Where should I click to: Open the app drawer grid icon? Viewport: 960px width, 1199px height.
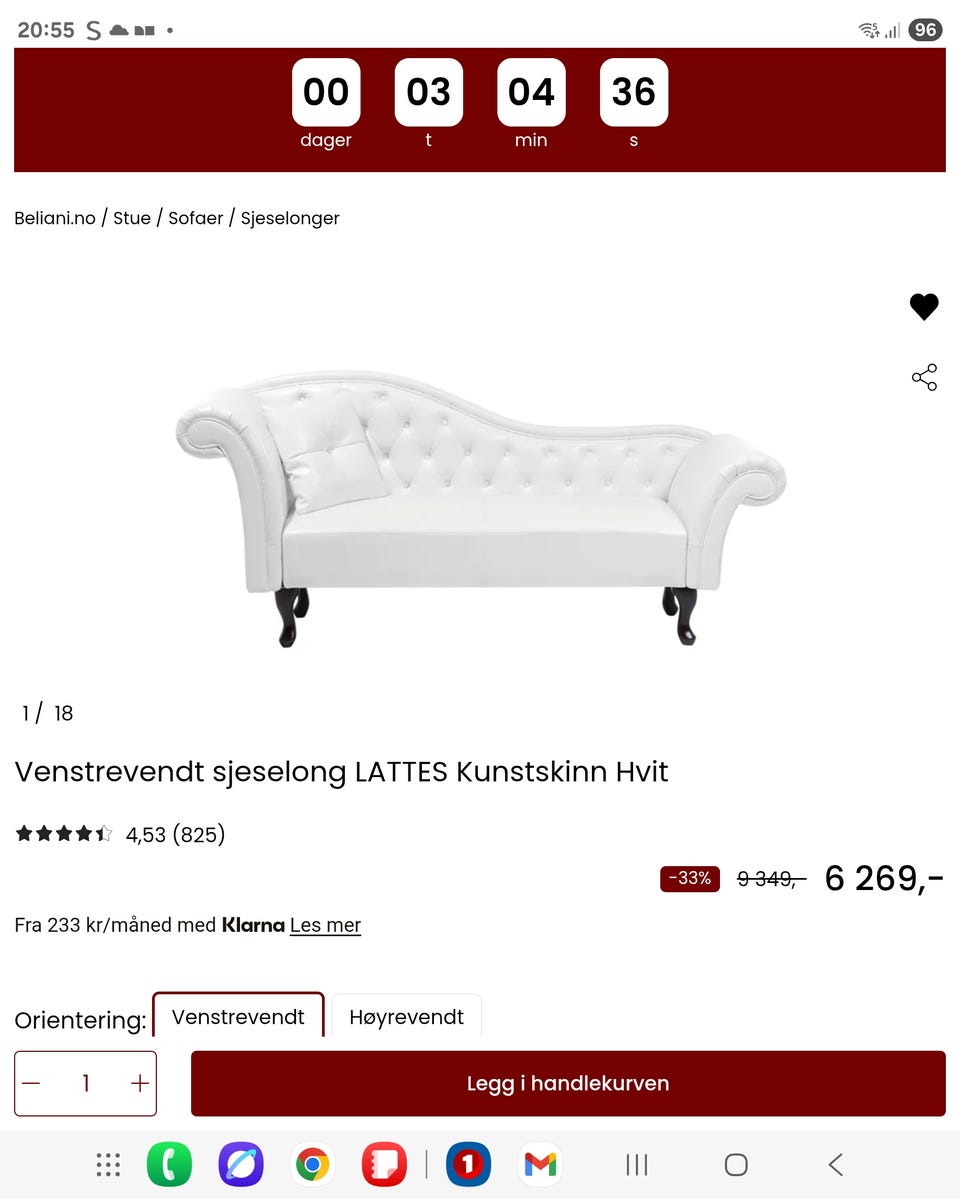click(x=107, y=1164)
